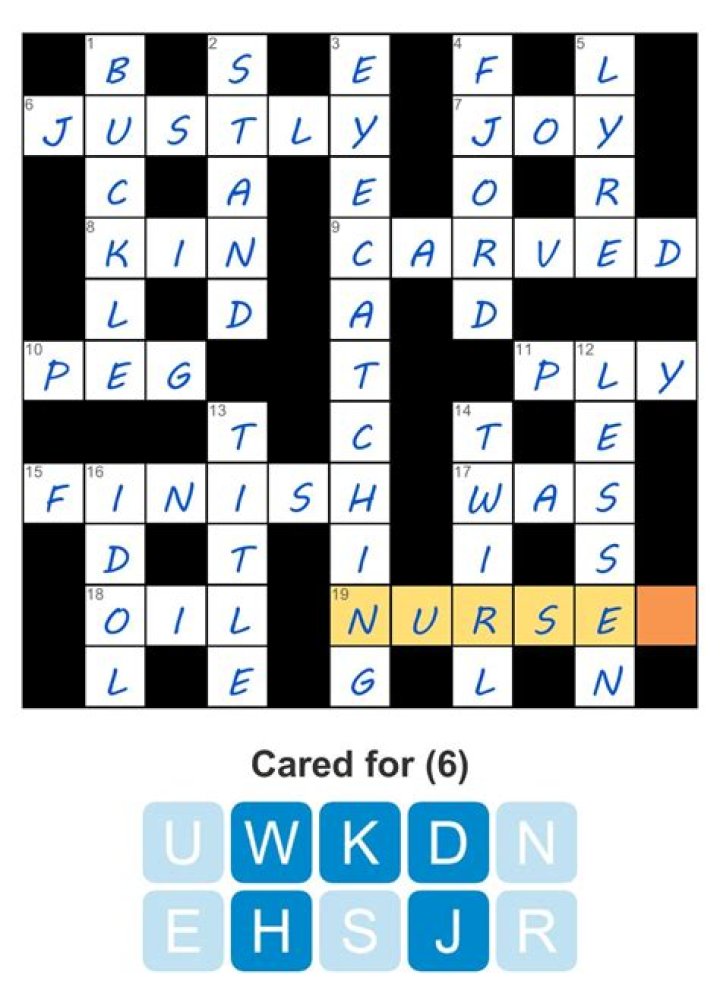Select the cell numbered 15 with F
The height and width of the screenshot is (1006, 720).
(x=53, y=494)
